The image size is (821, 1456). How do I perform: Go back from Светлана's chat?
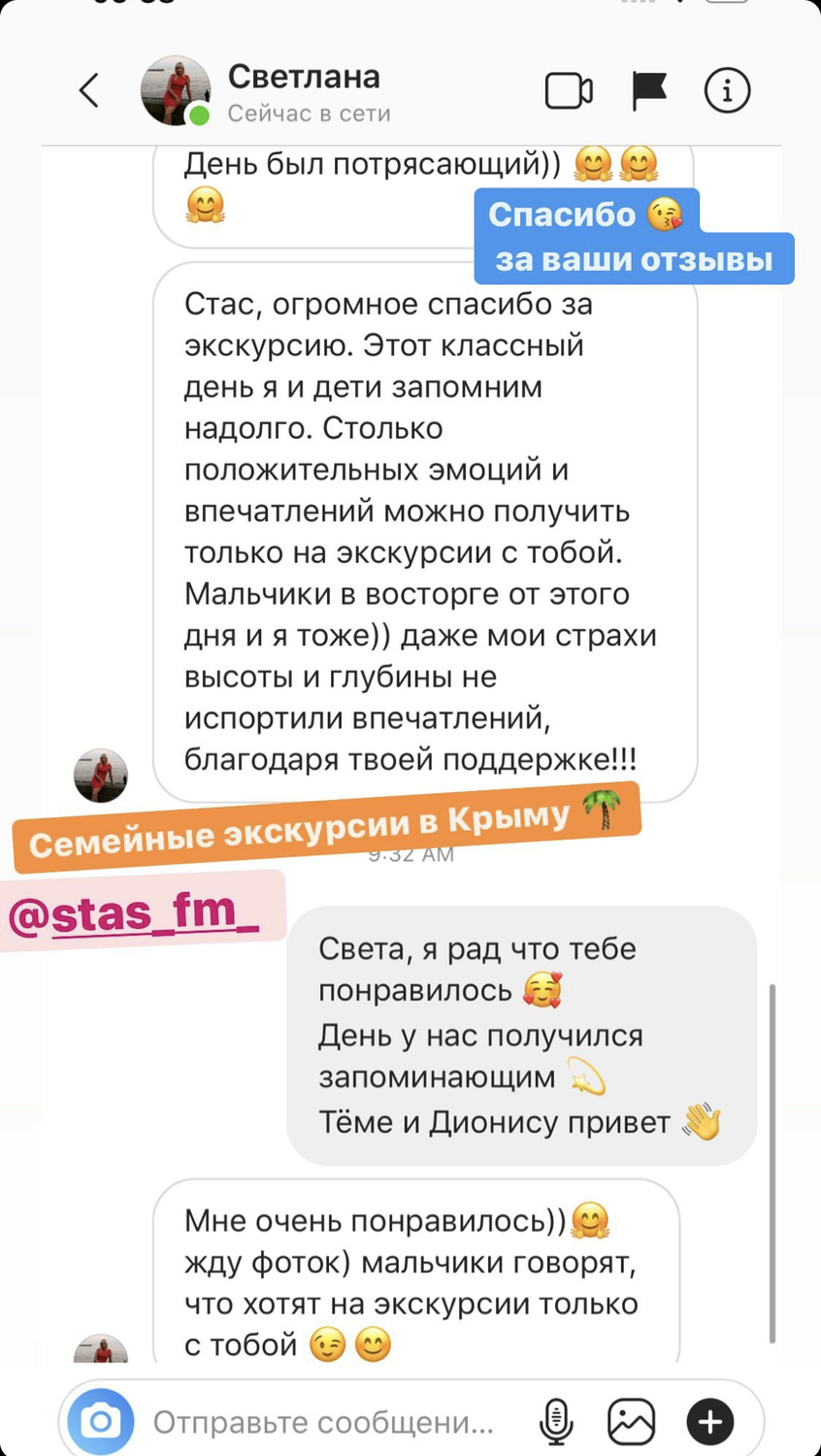point(89,91)
